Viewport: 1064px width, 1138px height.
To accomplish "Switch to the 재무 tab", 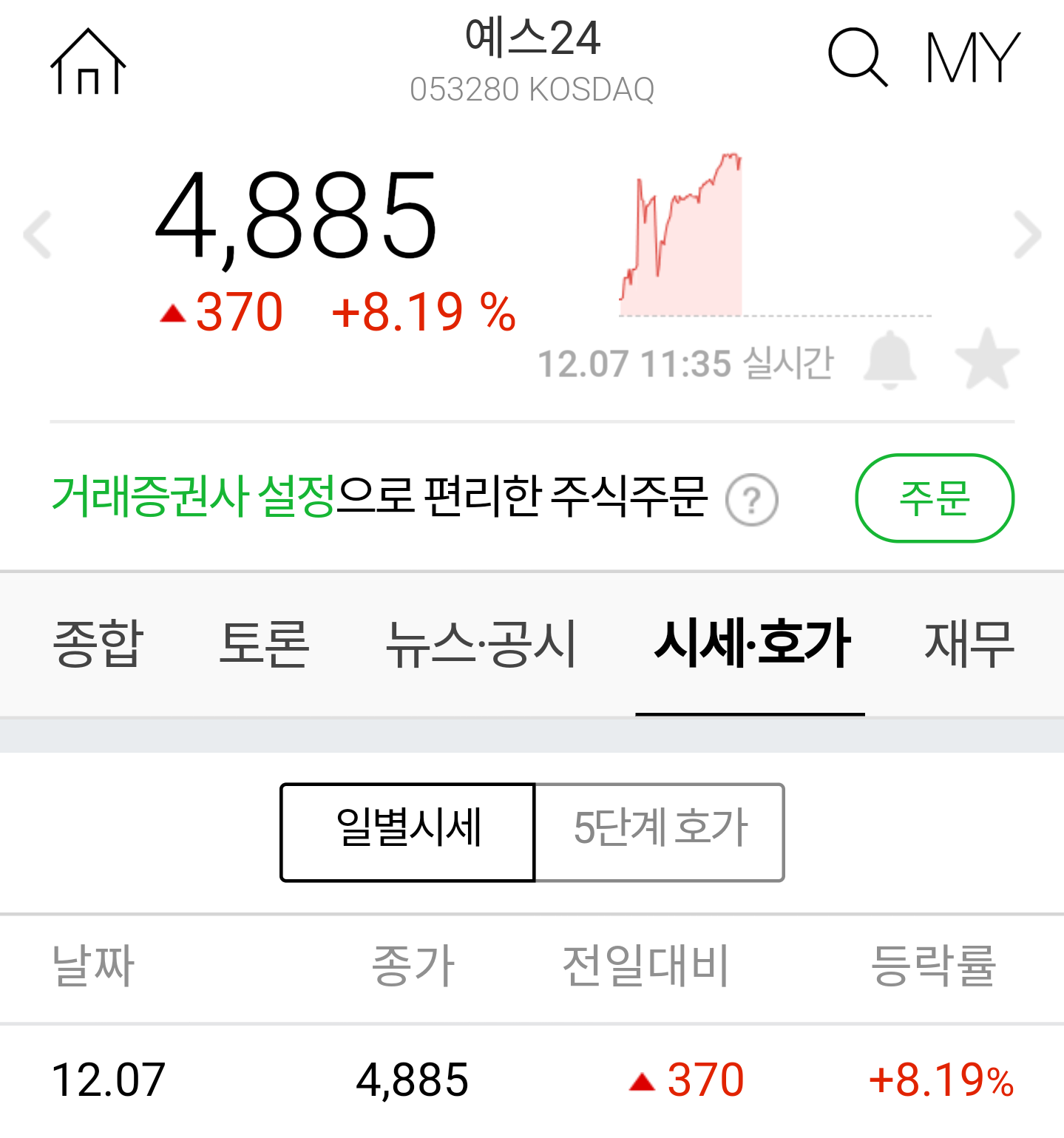I will 969,643.
